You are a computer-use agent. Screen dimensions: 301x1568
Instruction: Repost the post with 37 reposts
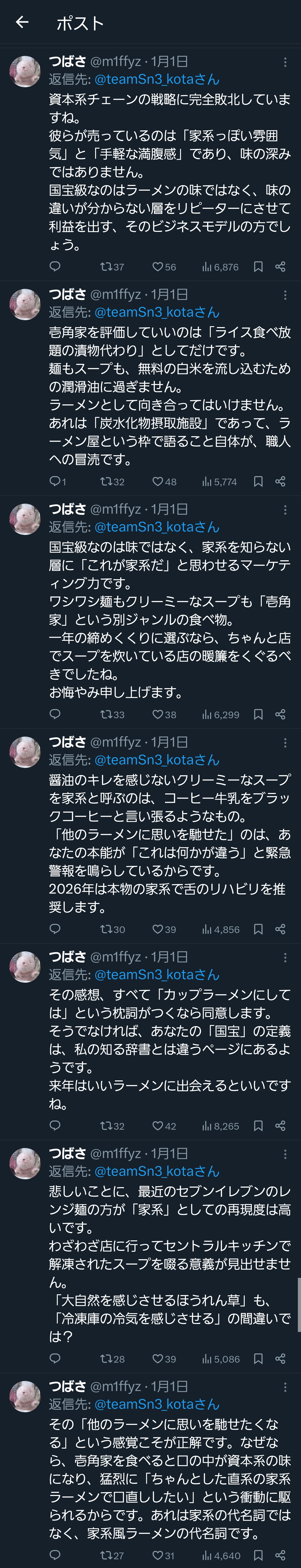(112, 267)
